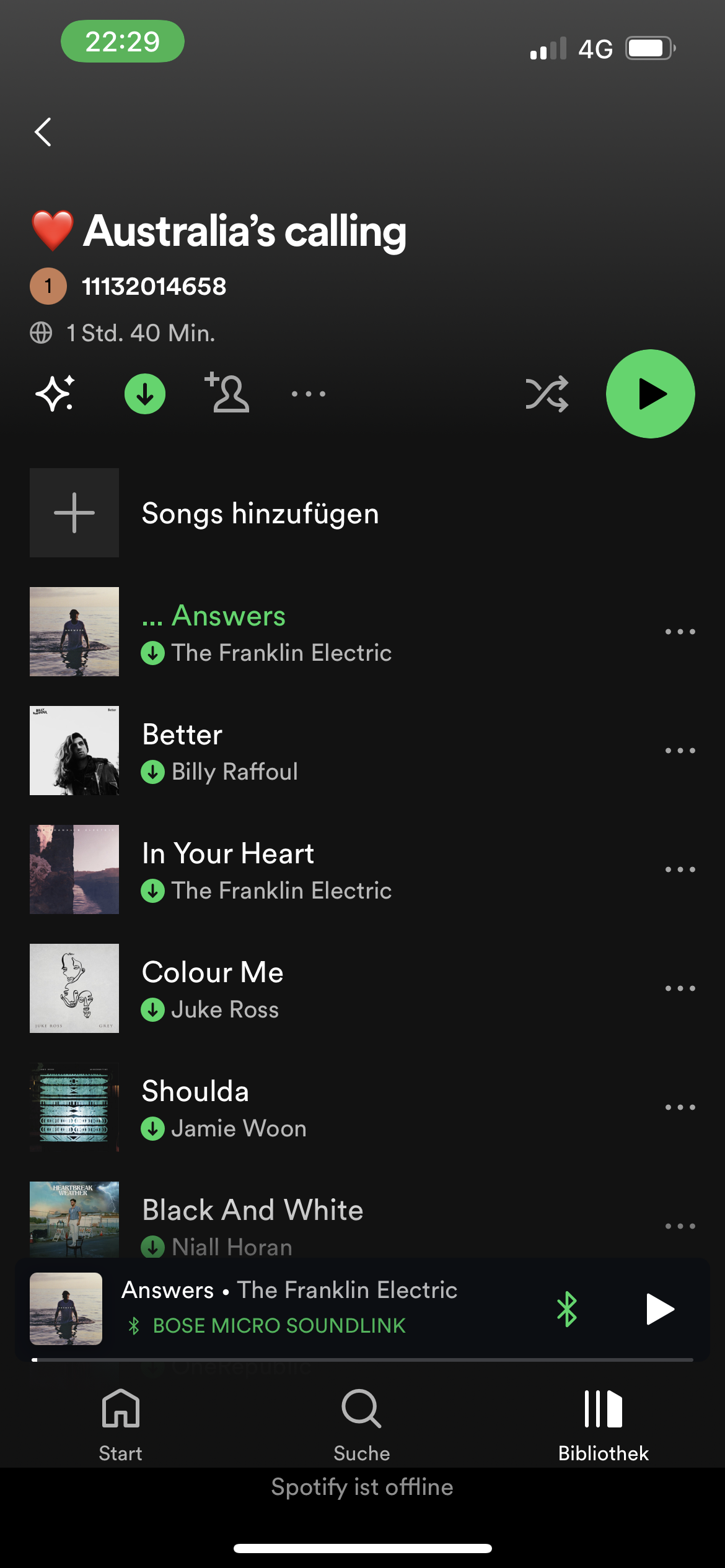Start the playlist with the big green button
The width and height of the screenshot is (725, 1568).
[x=650, y=393]
